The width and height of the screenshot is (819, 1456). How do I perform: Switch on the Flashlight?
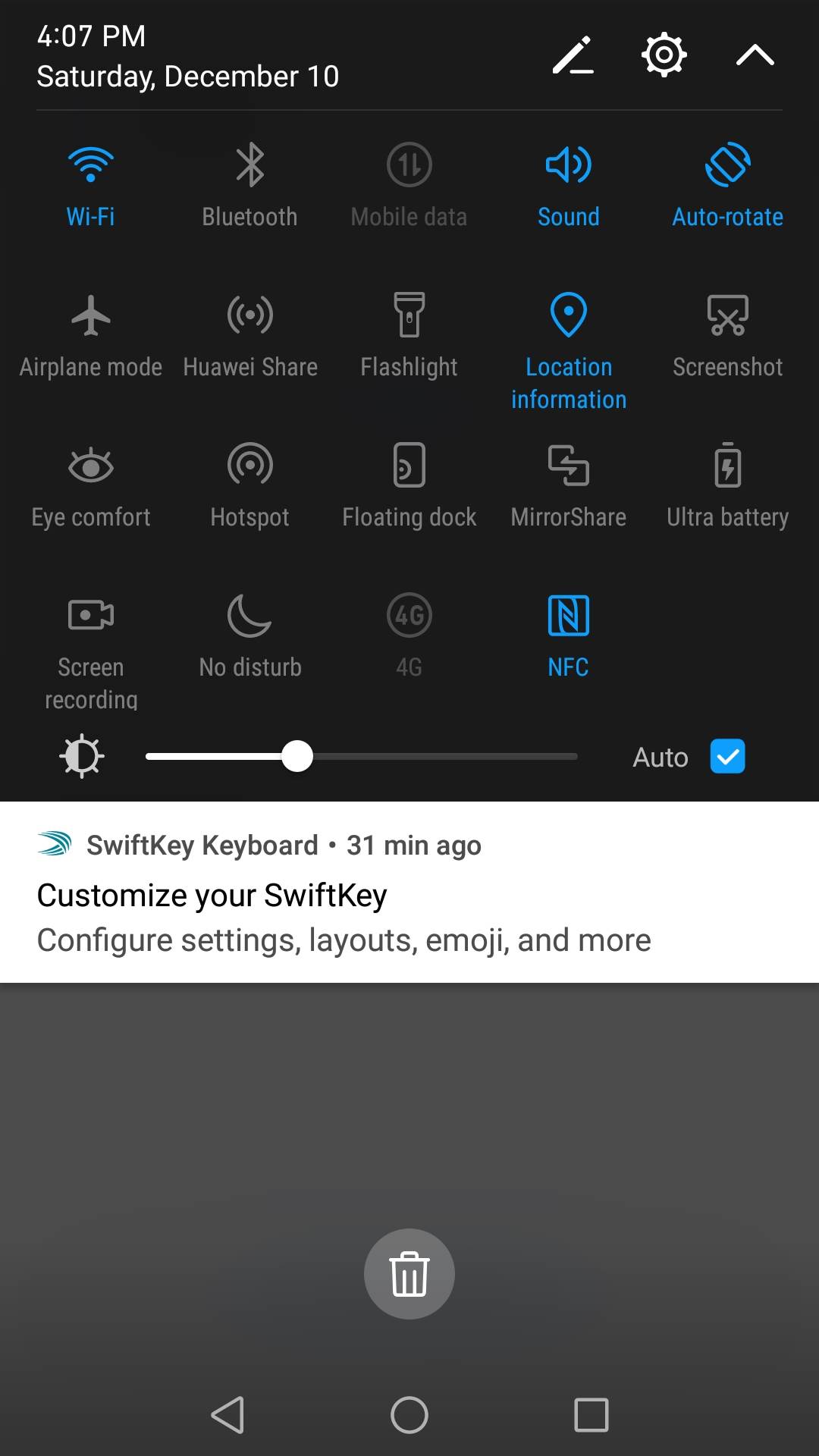409,315
